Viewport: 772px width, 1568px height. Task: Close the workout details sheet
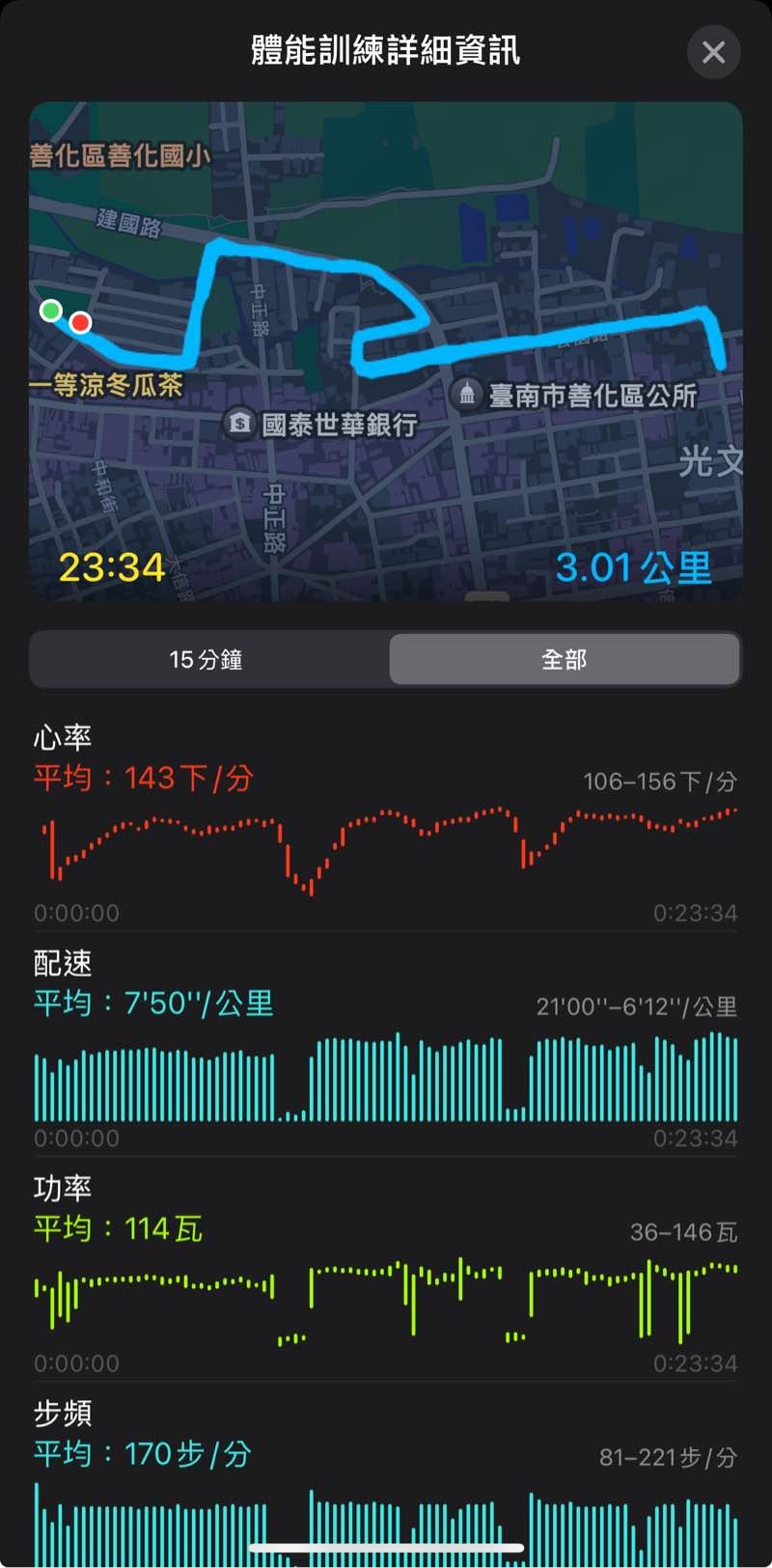pos(713,52)
